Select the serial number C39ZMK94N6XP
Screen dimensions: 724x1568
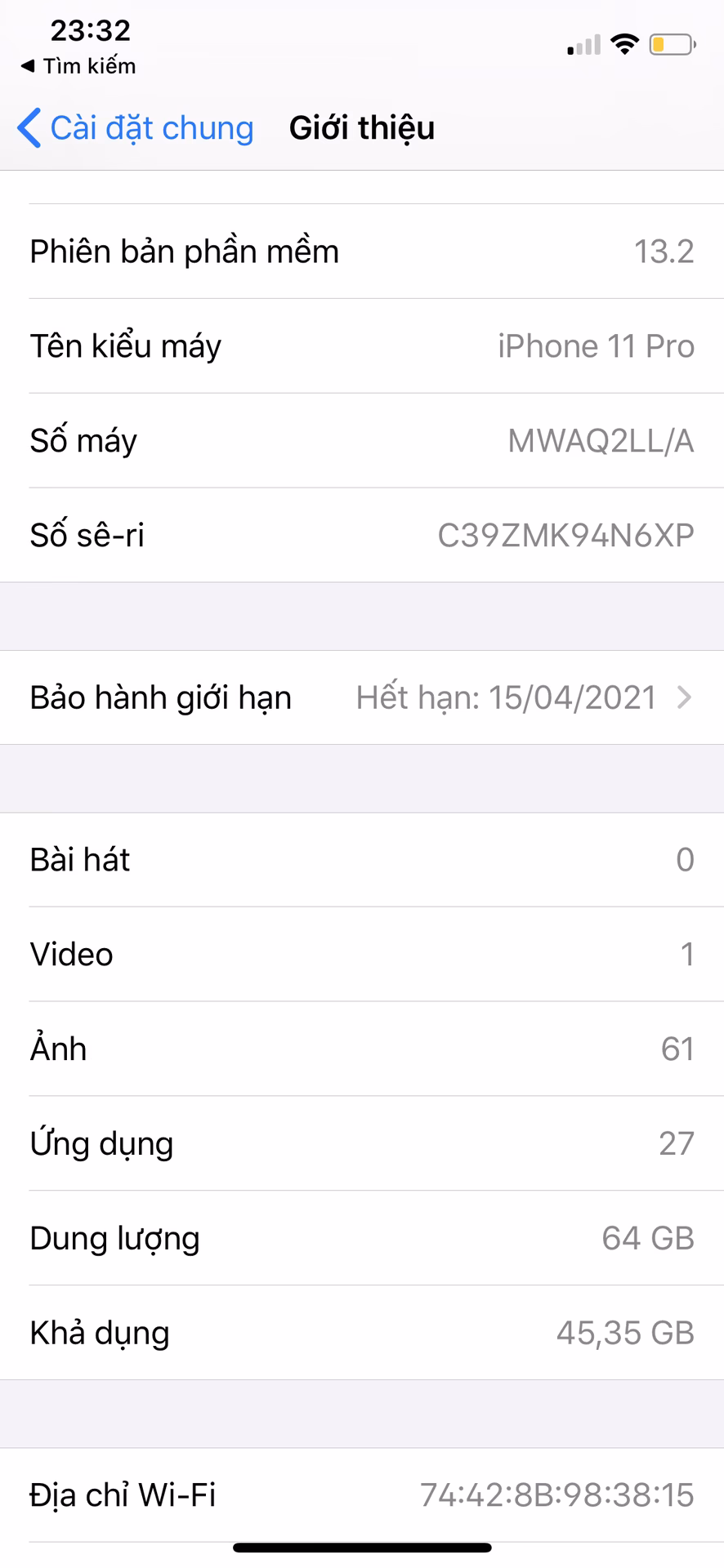click(565, 535)
